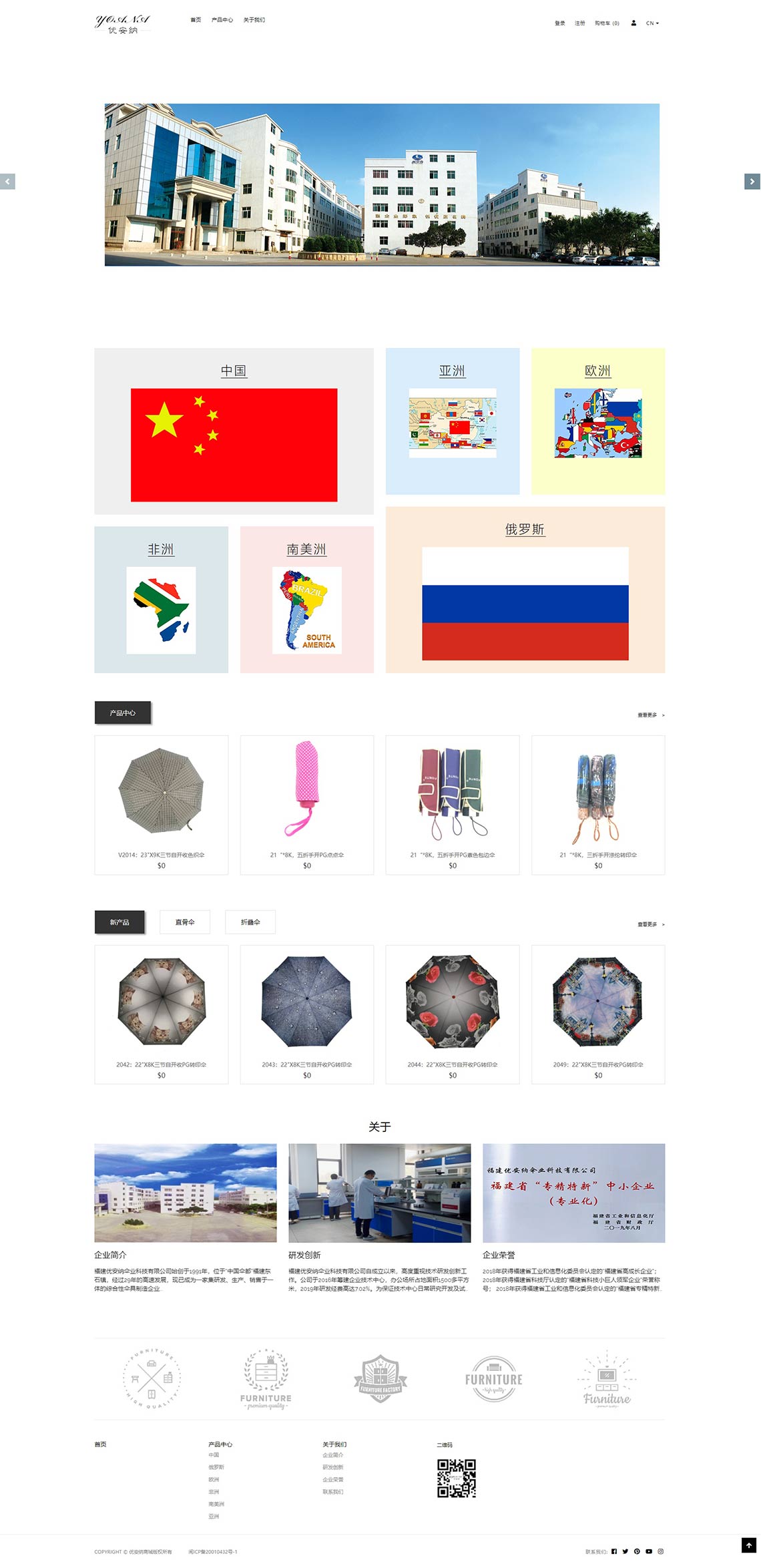Open the shopping cart 购物车
The image size is (761, 1568).
(606, 23)
